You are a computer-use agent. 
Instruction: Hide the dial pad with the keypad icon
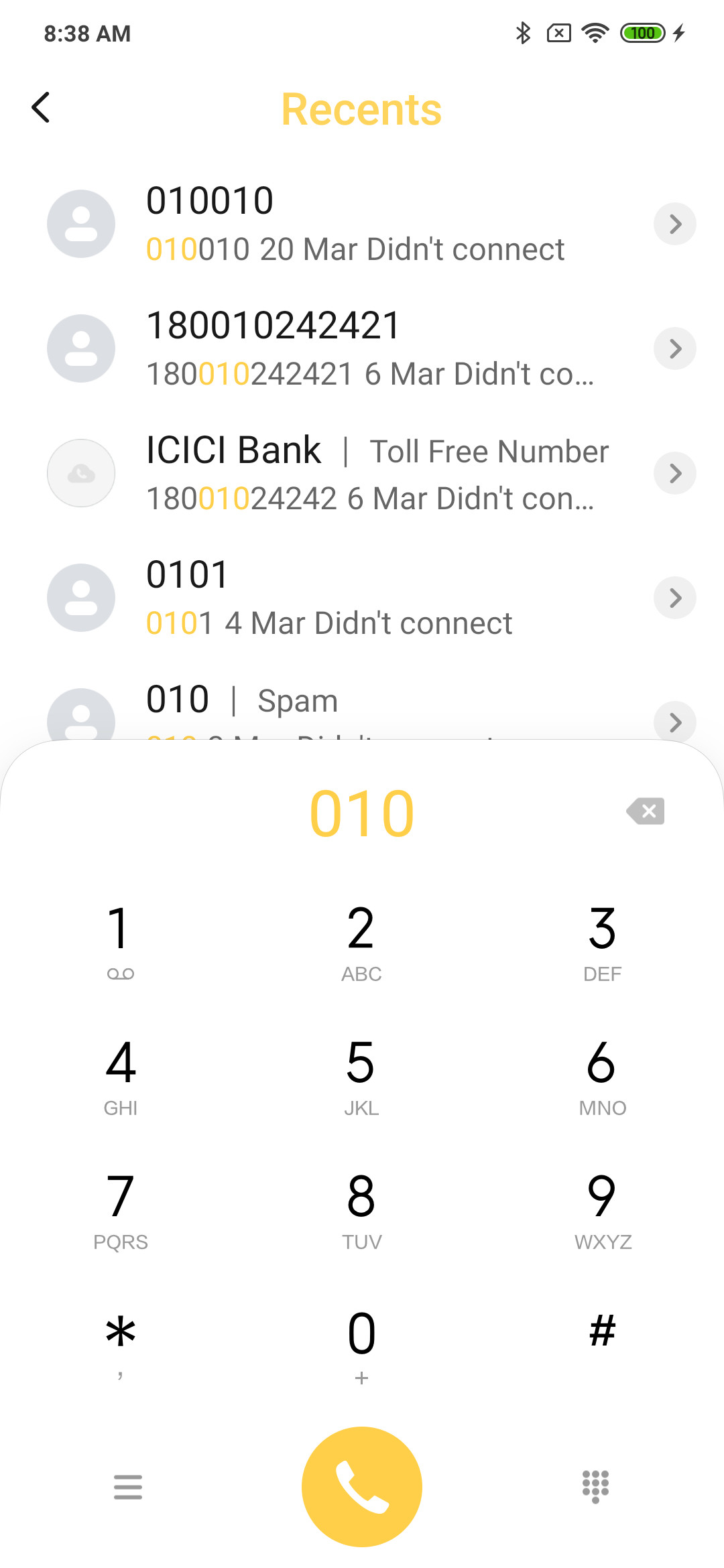click(x=595, y=1487)
